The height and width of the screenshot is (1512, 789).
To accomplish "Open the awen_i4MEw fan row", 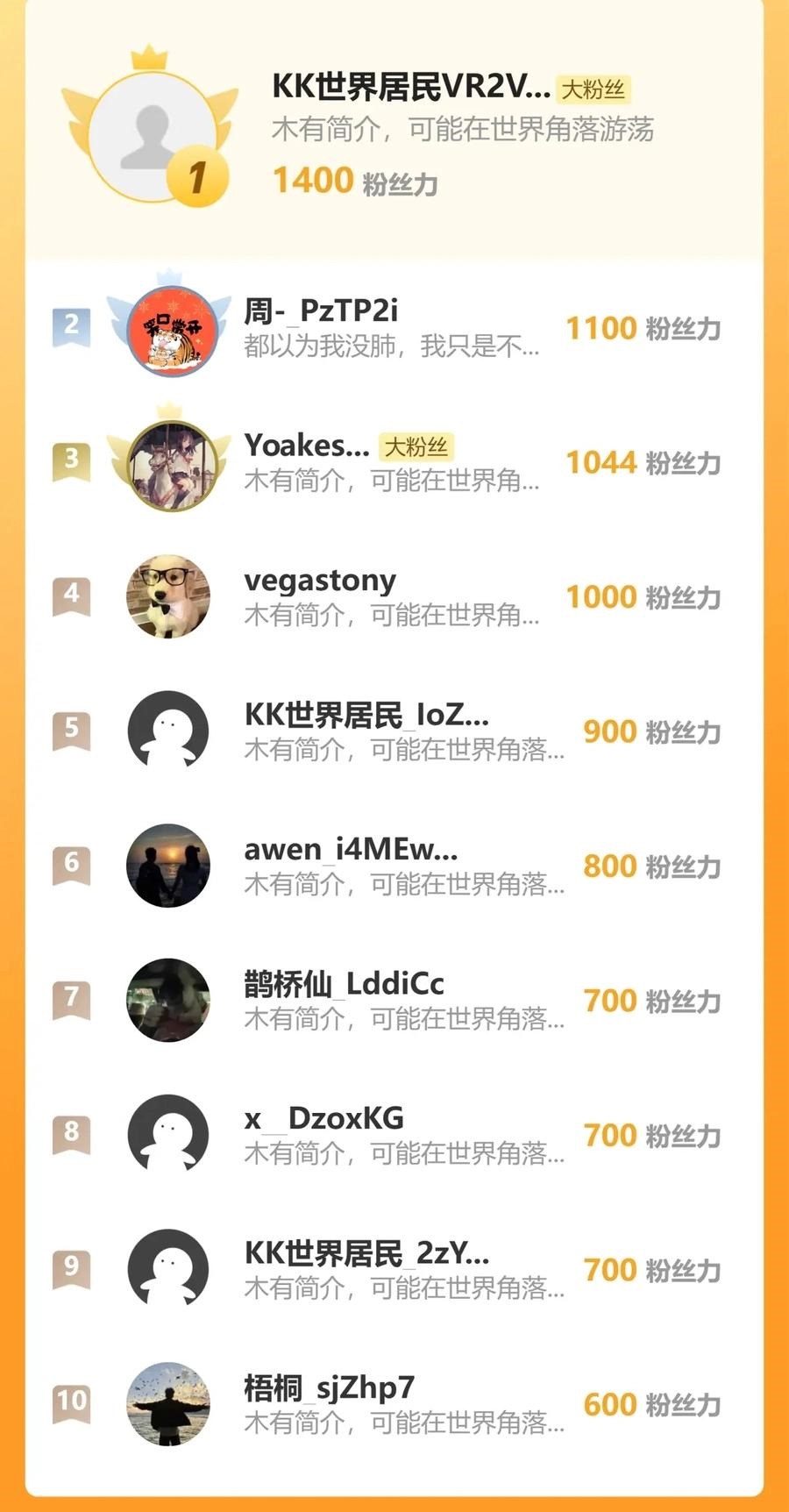I will [x=350, y=850].
